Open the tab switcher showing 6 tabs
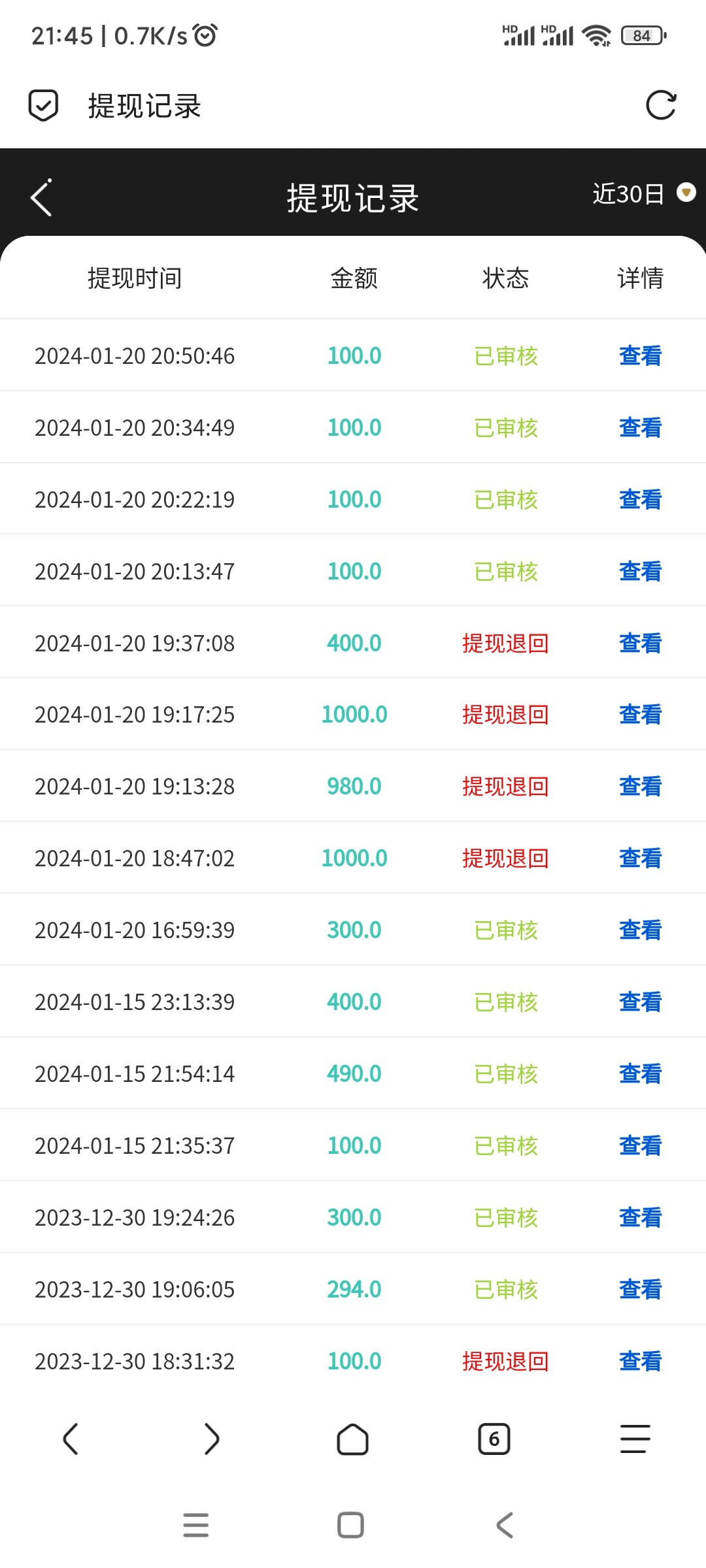Screen dimensions: 706x1568 point(494,1439)
